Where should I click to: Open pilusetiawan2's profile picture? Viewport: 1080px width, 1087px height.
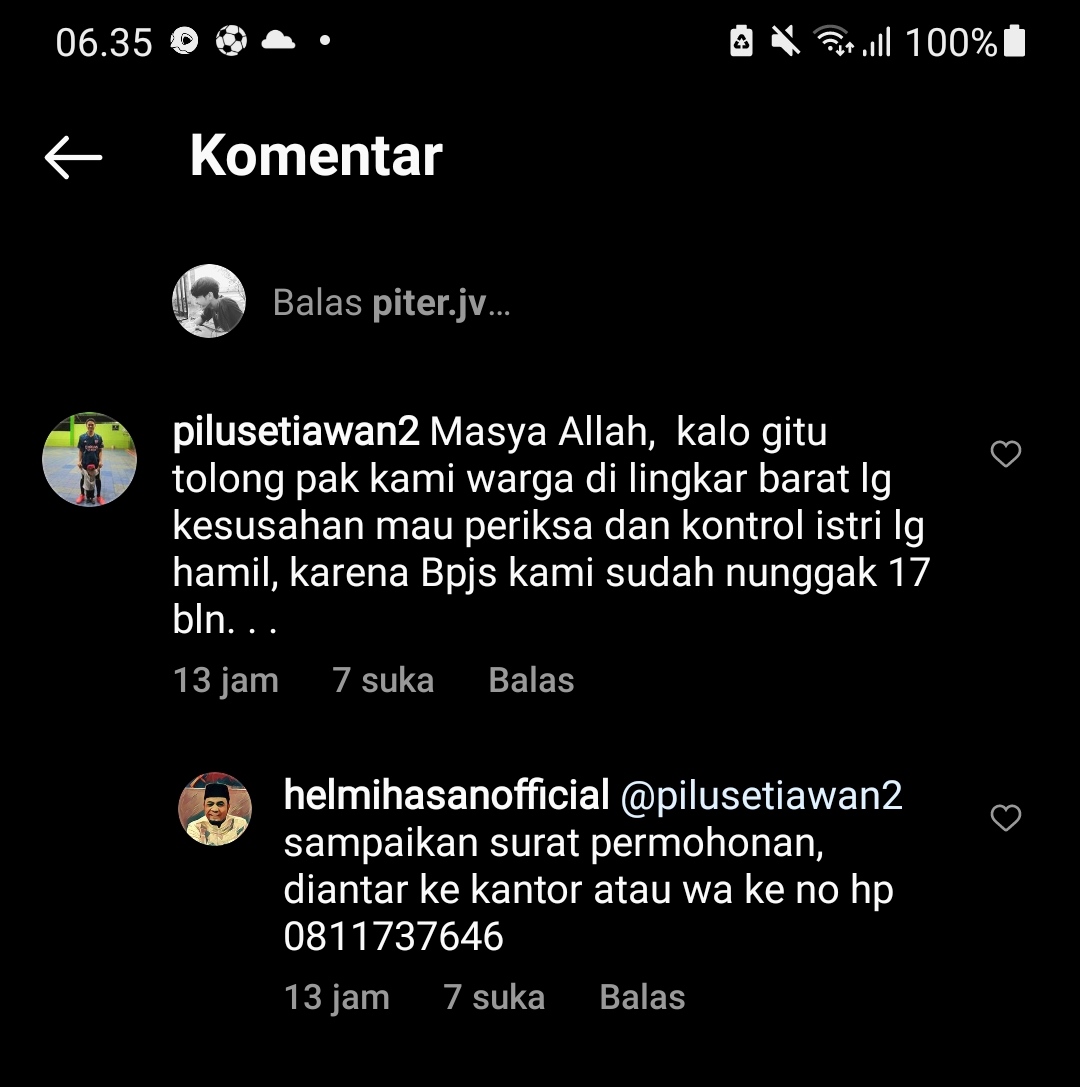coord(89,459)
